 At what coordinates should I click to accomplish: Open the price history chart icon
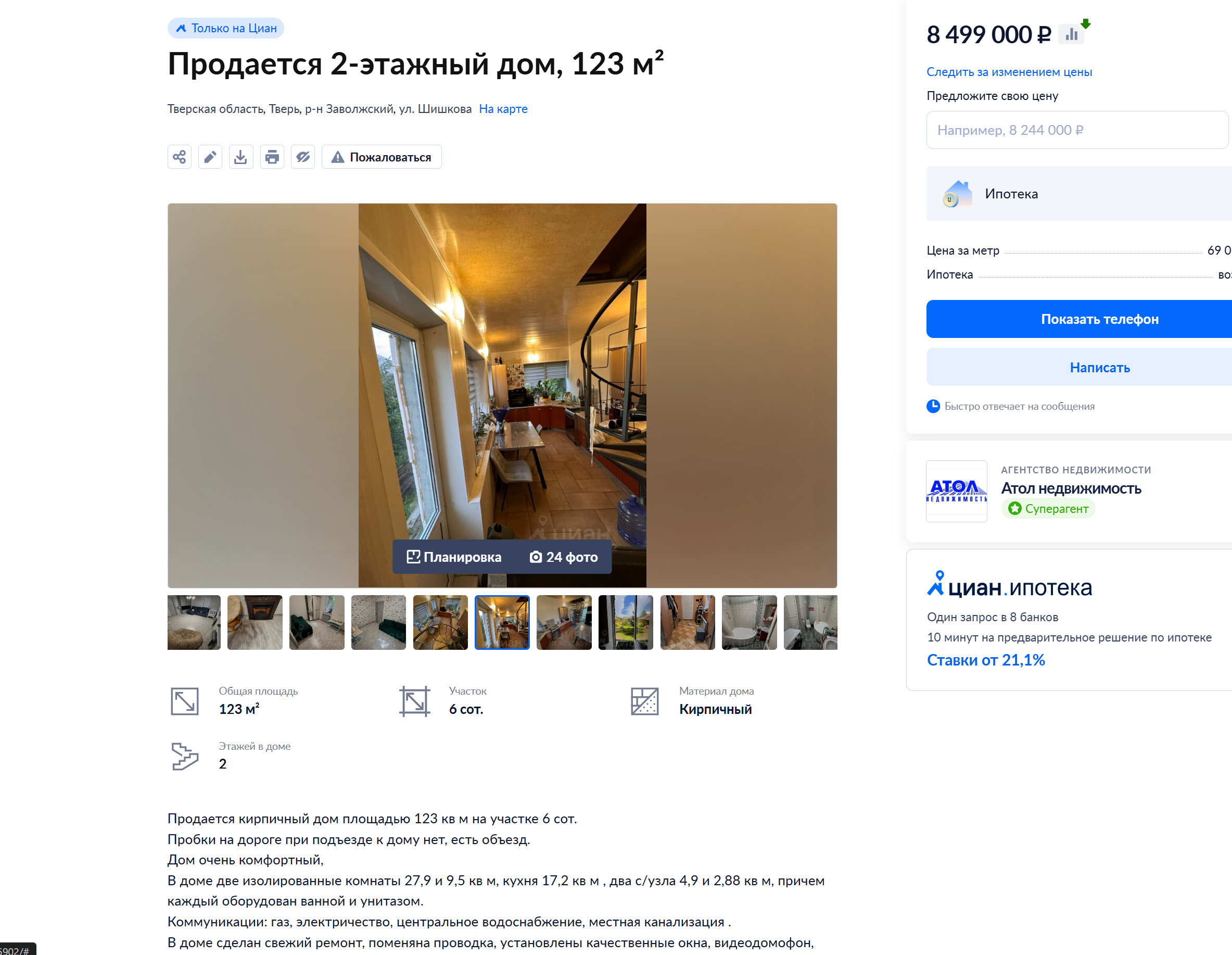(x=1072, y=34)
